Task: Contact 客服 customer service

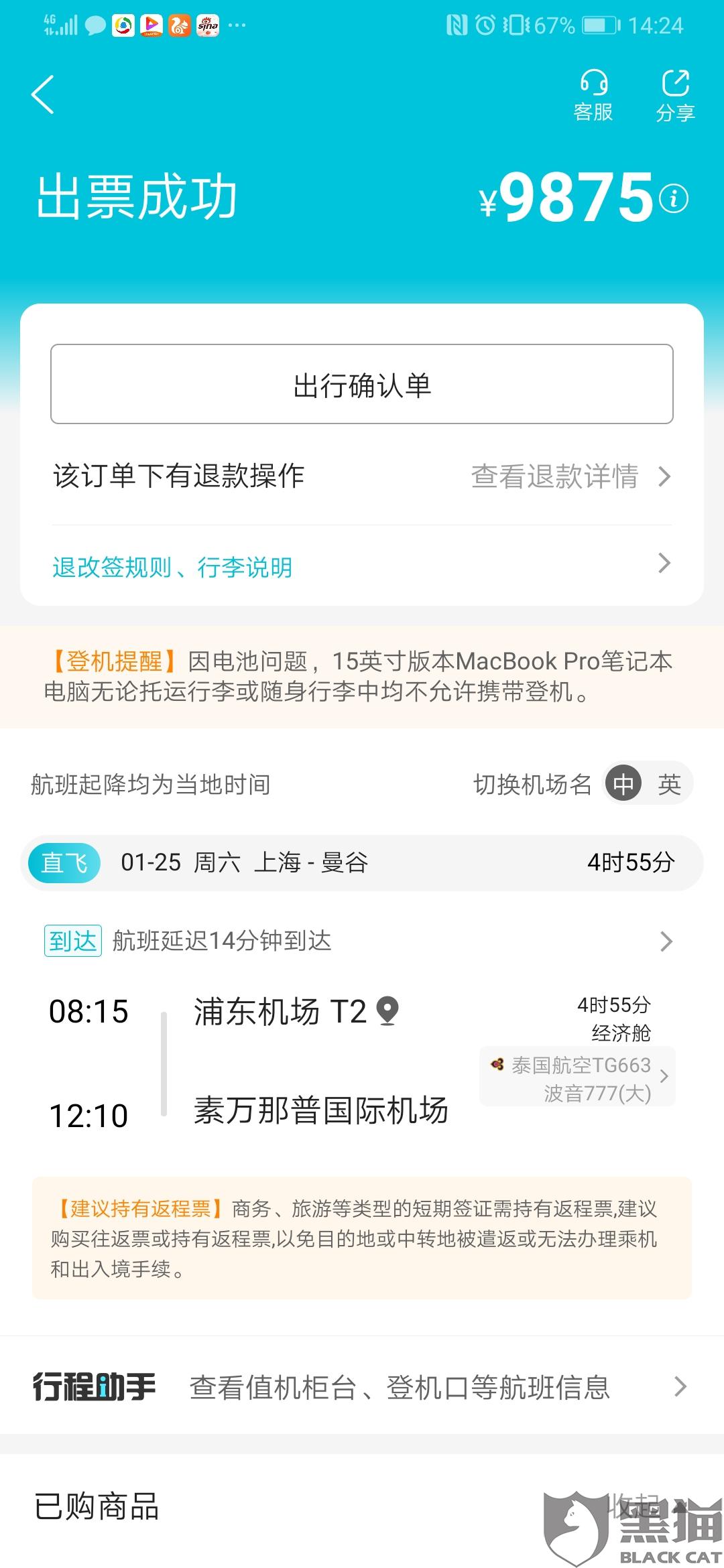Action: (593, 96)
